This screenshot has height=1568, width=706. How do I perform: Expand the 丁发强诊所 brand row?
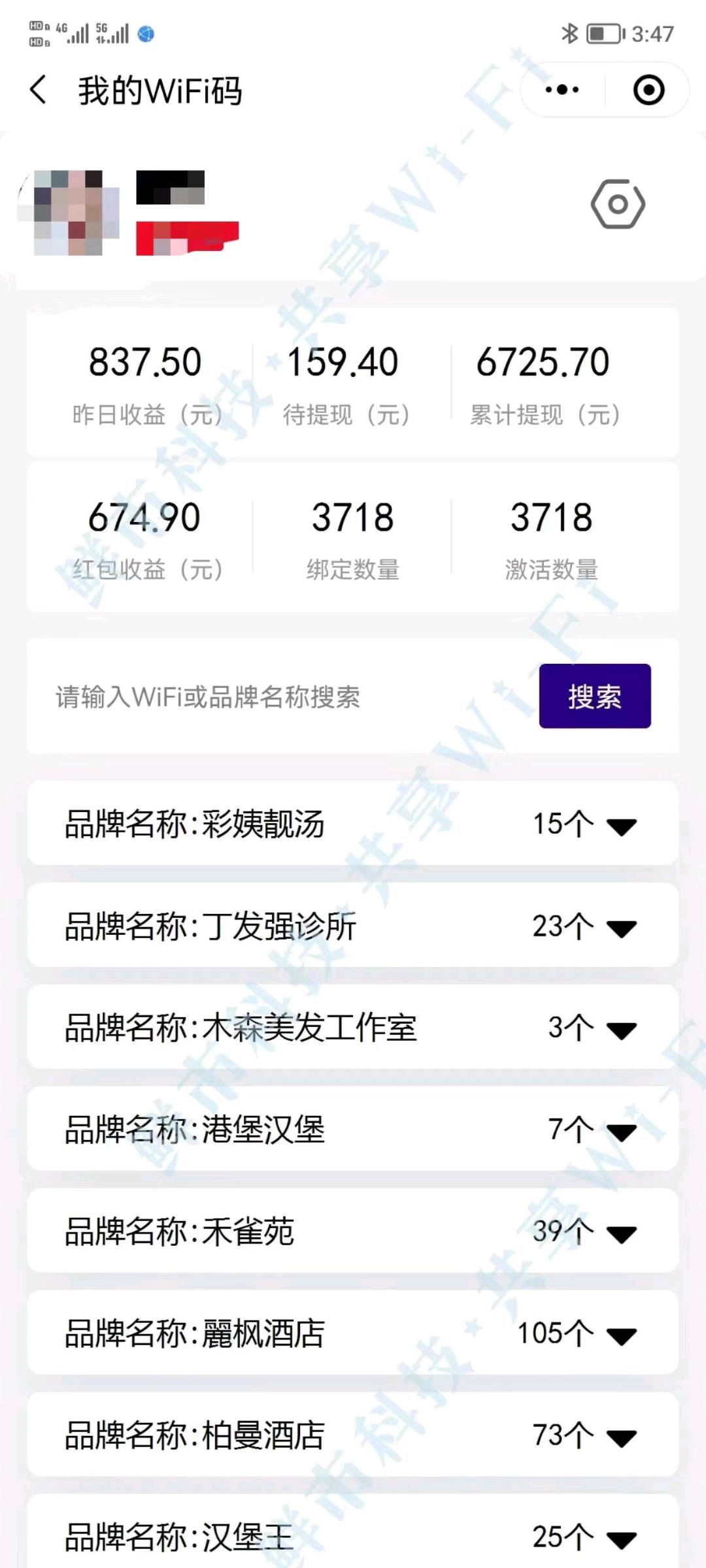[353, 925]
